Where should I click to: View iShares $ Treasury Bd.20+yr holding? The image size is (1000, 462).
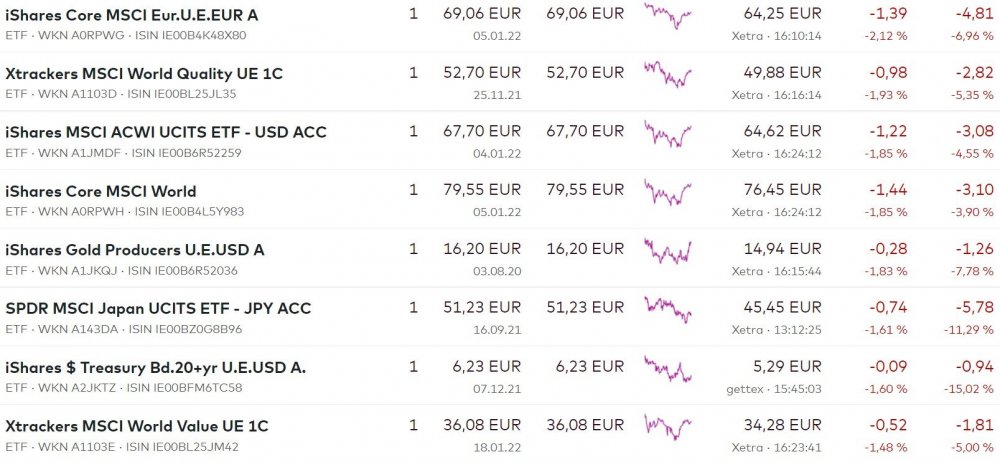(x=155, y=367)
